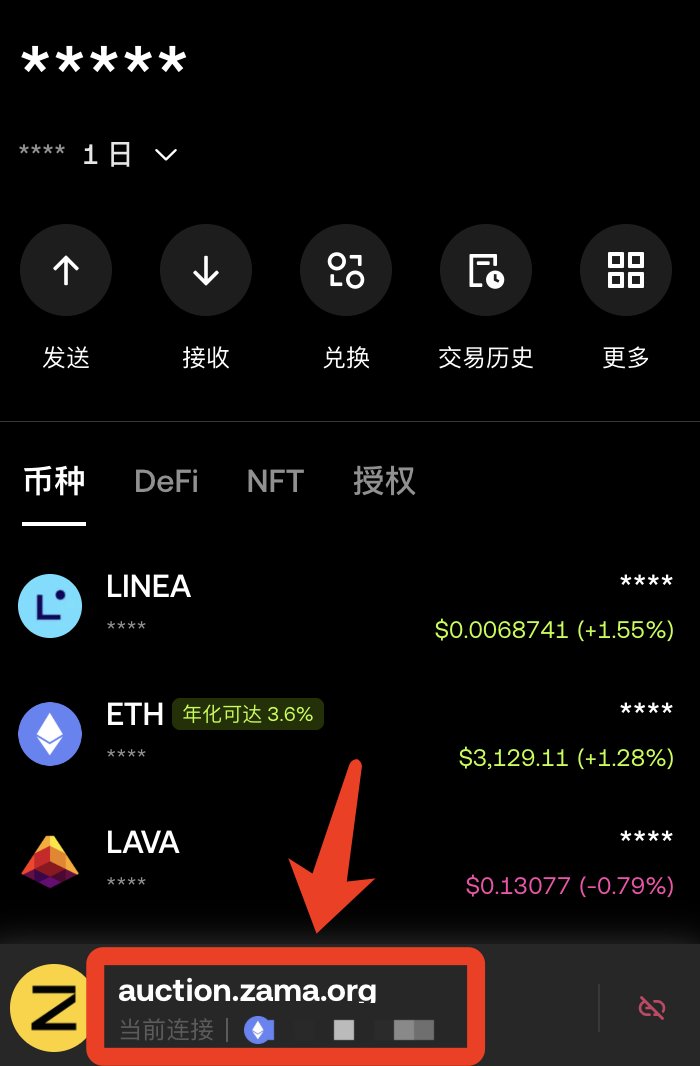View 交易历史 transaction history

click(486, 270)
